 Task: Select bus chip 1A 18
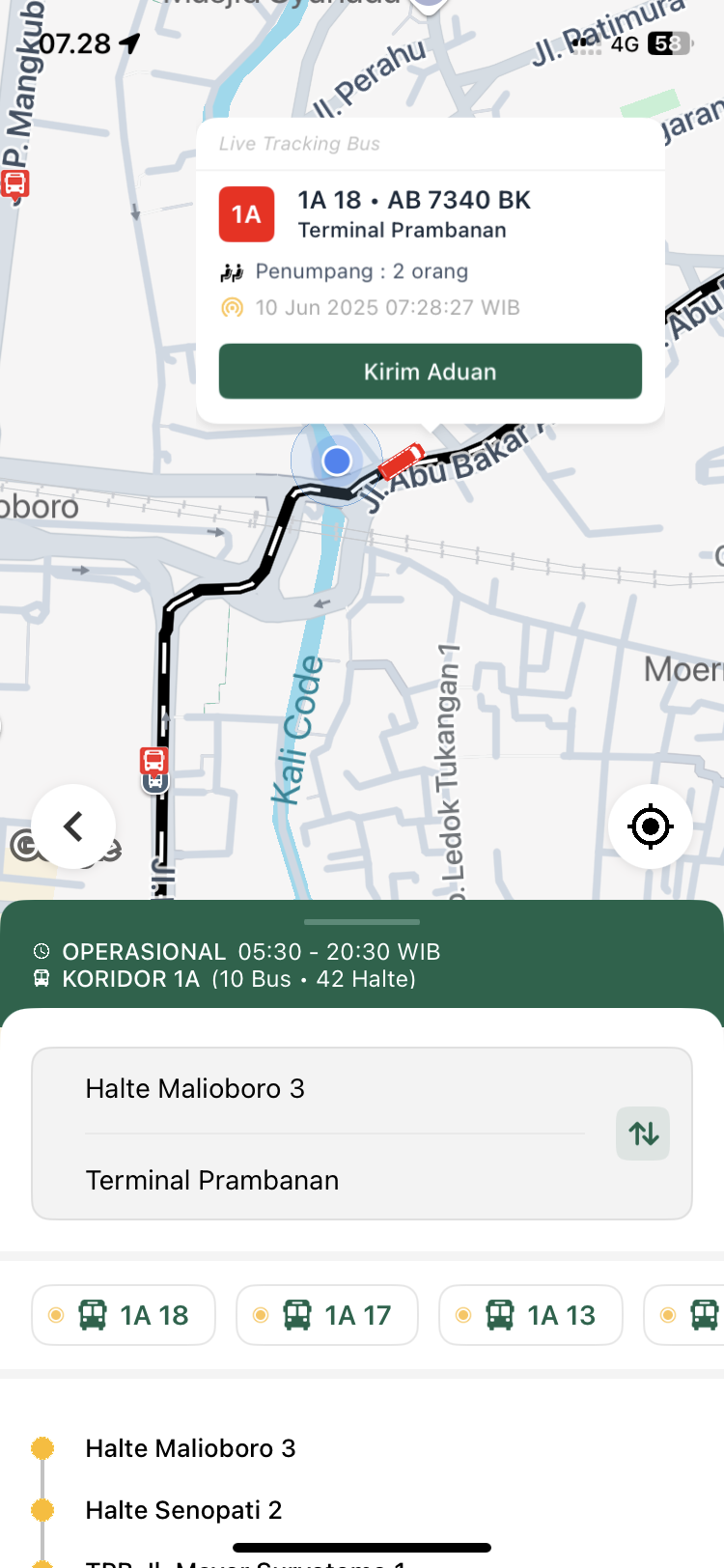[x=124, y=1315]
